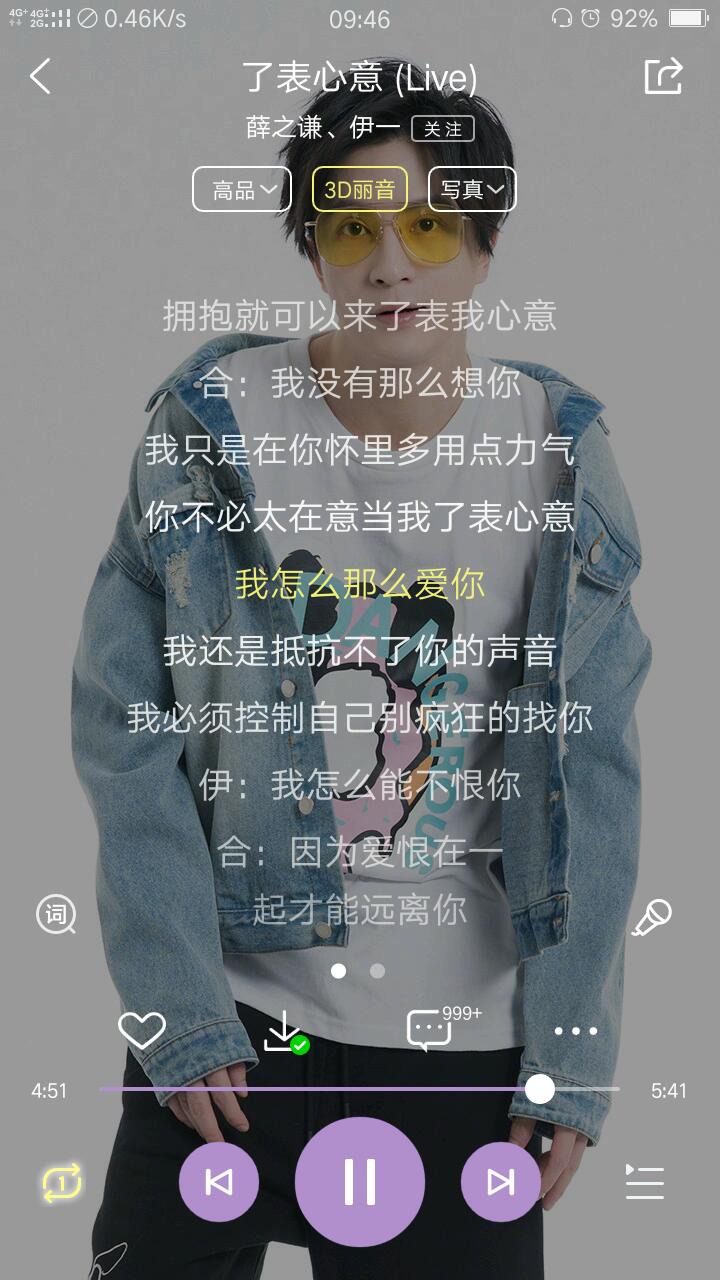The image size is (720, 1280).
Task: Tap the playback progress slider
Action: click(x=360, y=1089)
